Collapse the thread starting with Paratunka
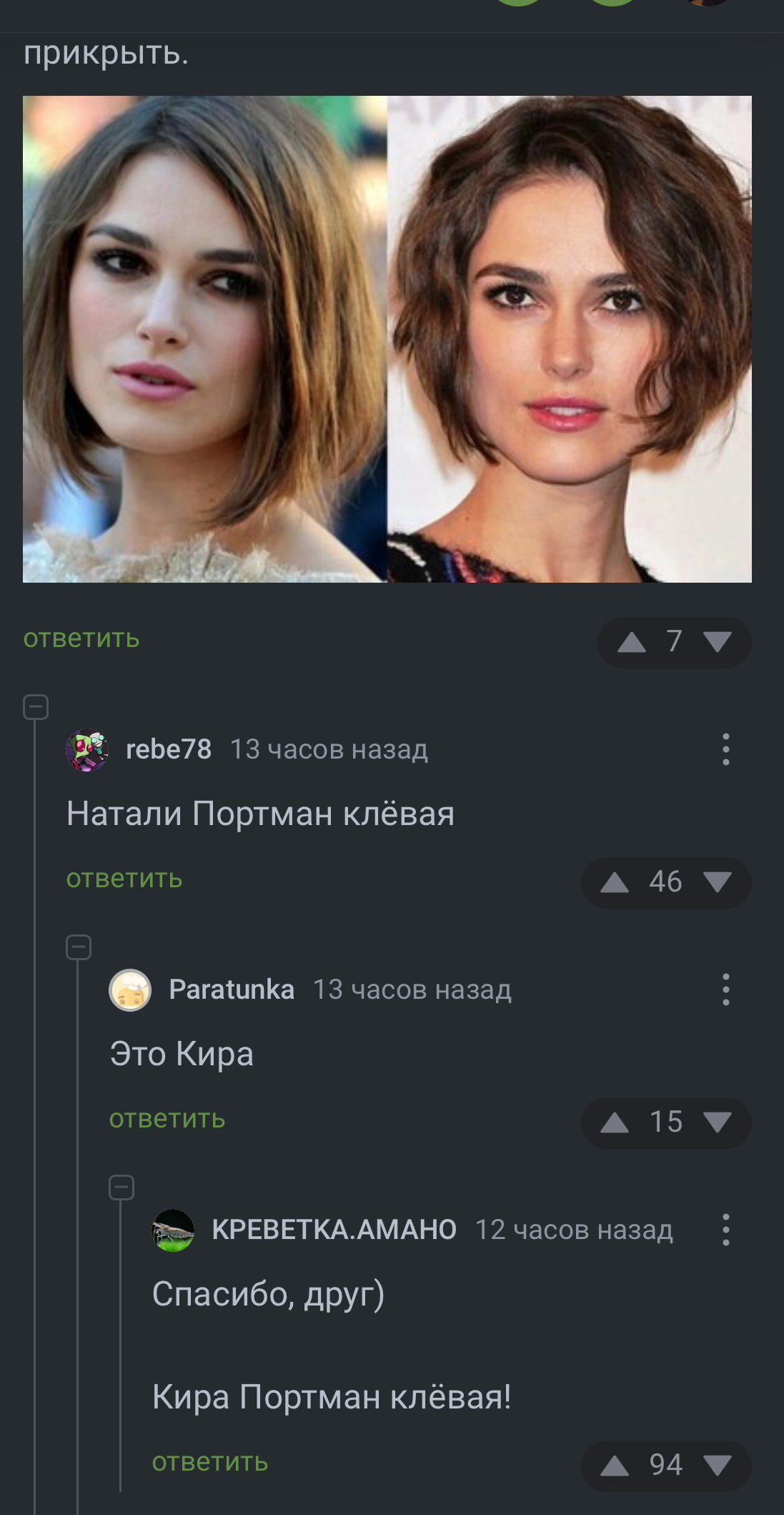 79,947
